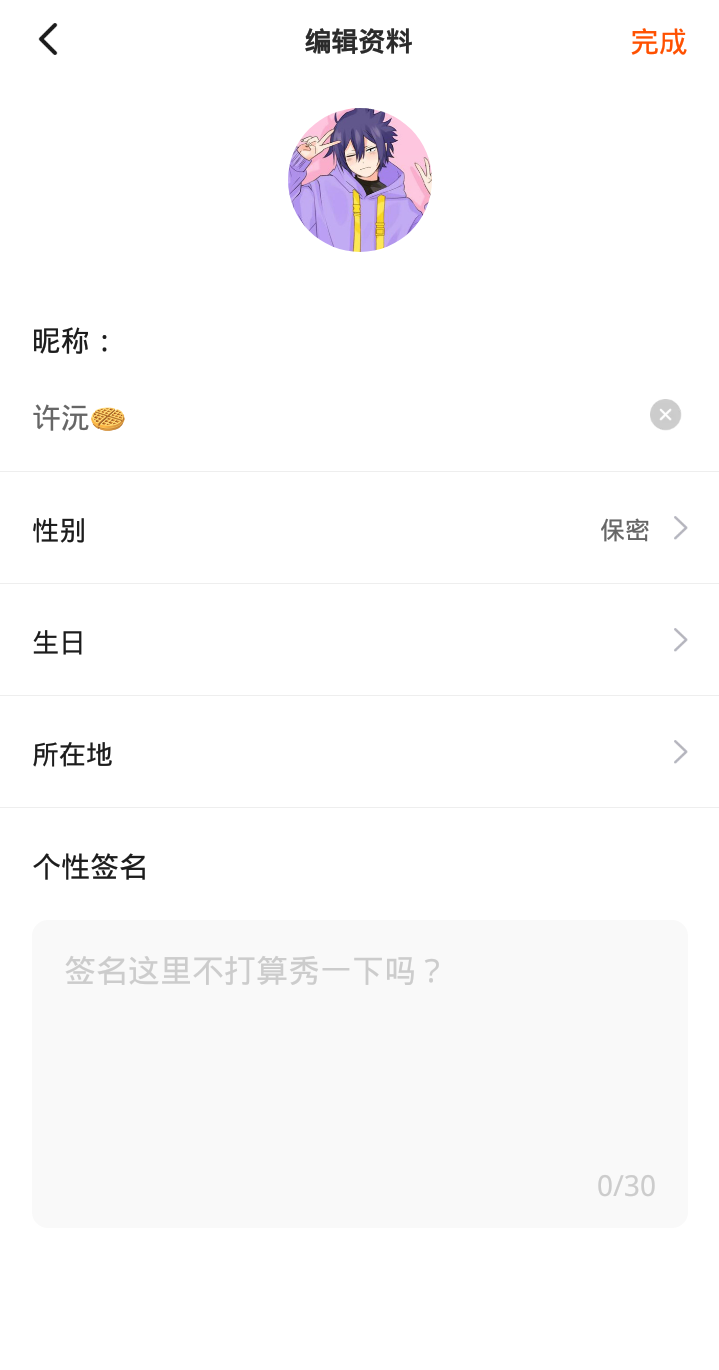Viewport: 719px width, 1370px height.
Task: Focus the 昵称 nickname text field
Action: [x=330, y=417]
